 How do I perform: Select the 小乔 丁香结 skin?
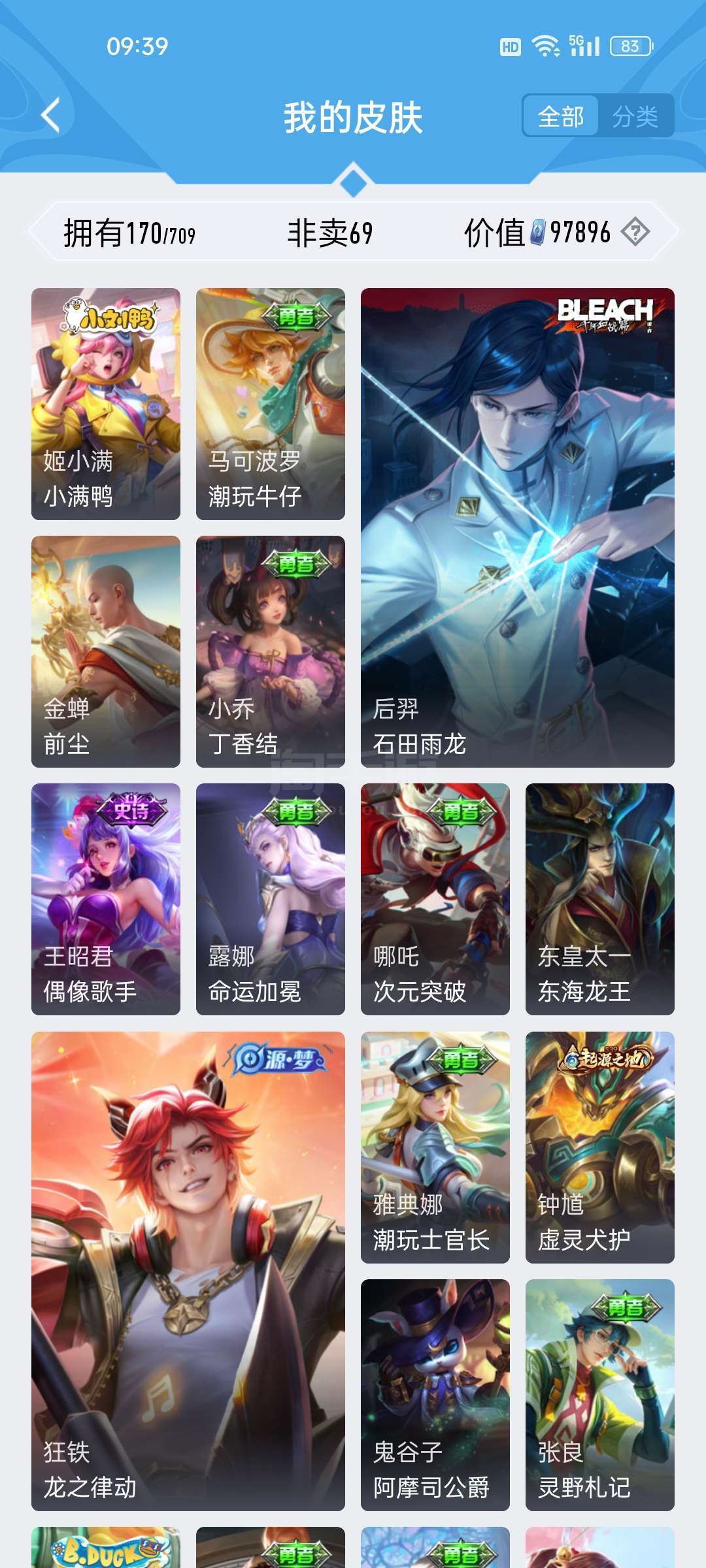(271, 651)
